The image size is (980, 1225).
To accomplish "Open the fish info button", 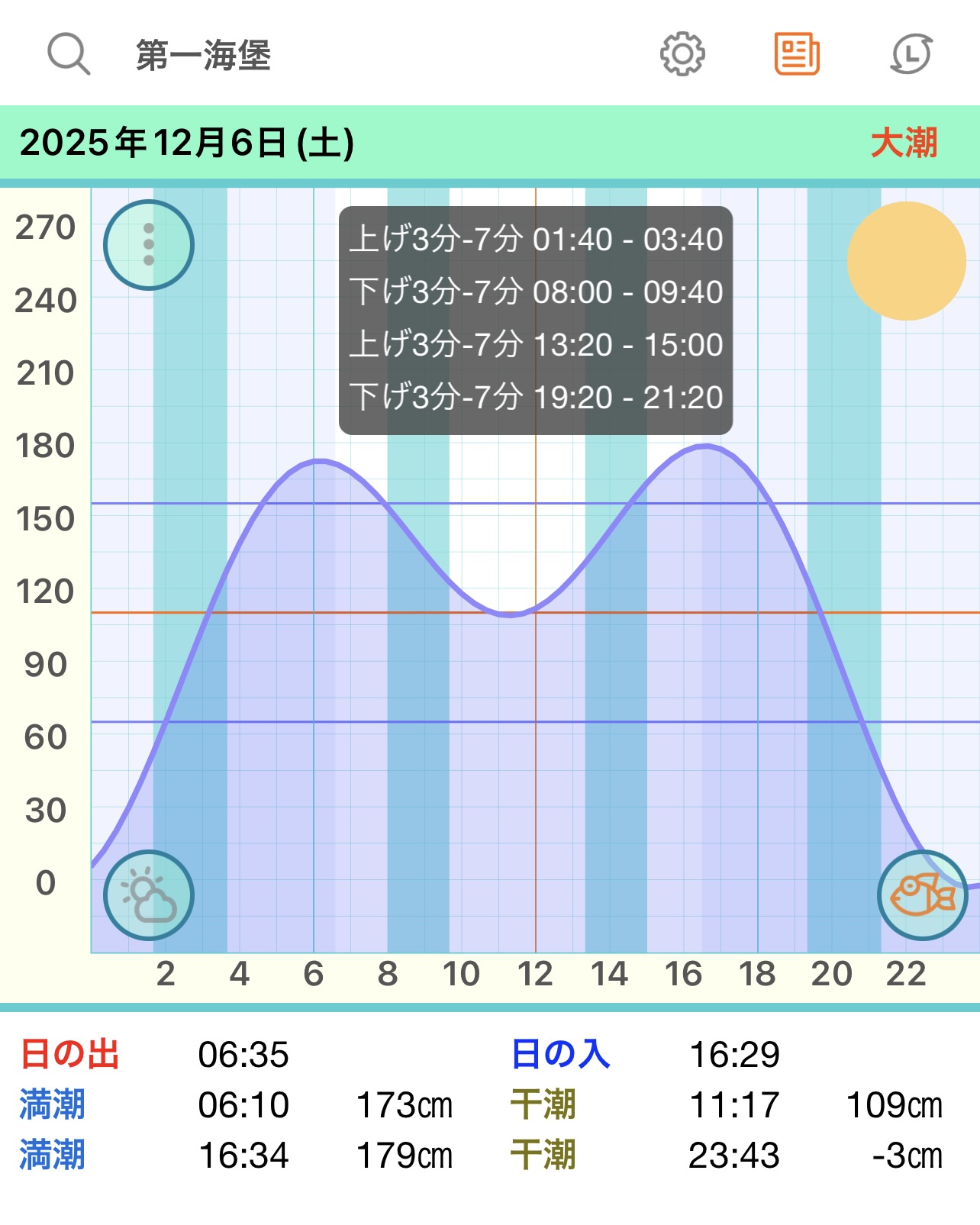I will (923, 895).
